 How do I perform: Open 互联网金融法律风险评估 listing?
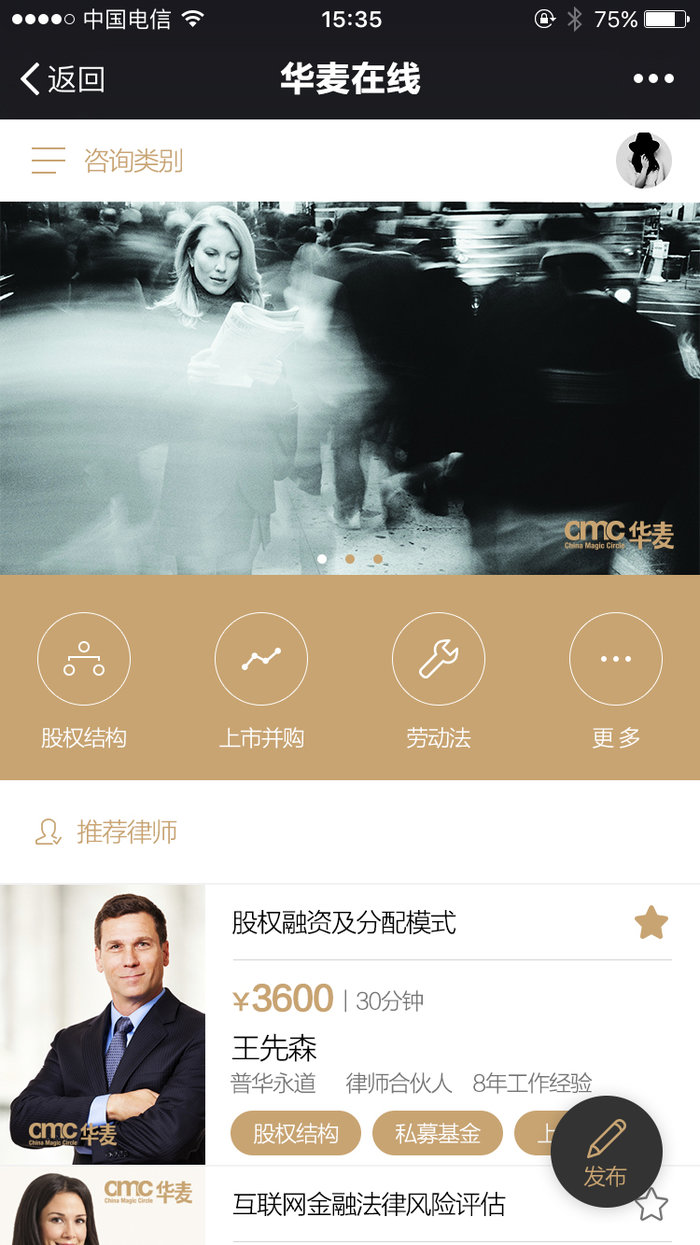coord(368,1203)
